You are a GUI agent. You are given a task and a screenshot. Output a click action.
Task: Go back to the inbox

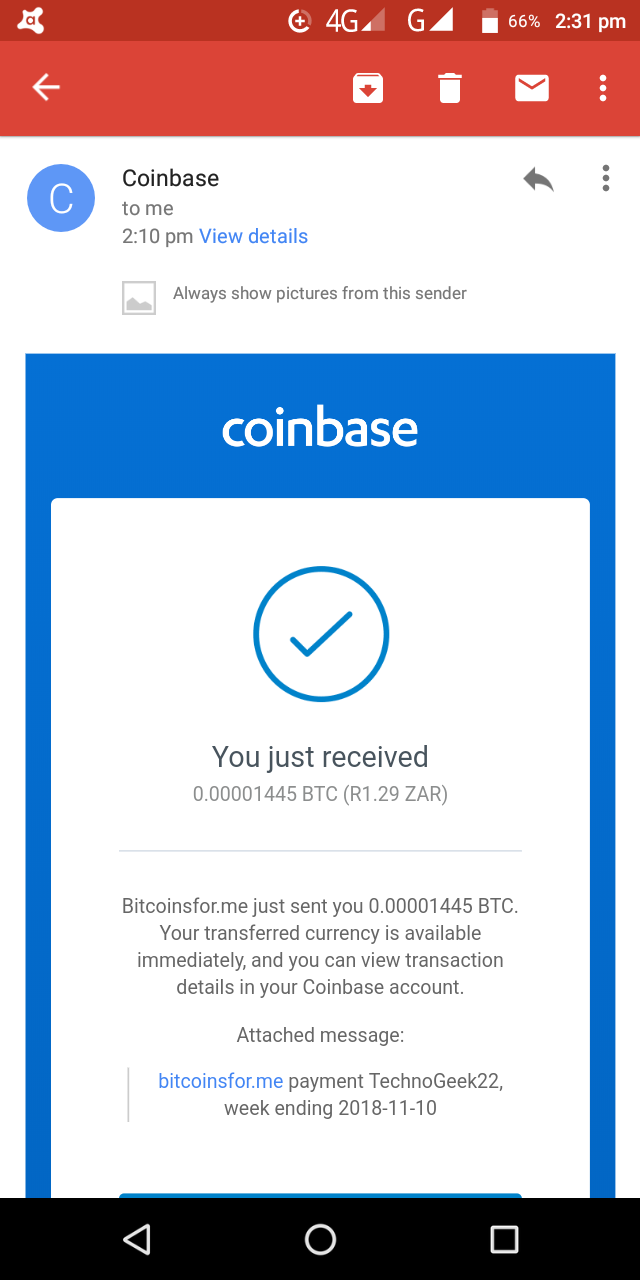(46, 88)
